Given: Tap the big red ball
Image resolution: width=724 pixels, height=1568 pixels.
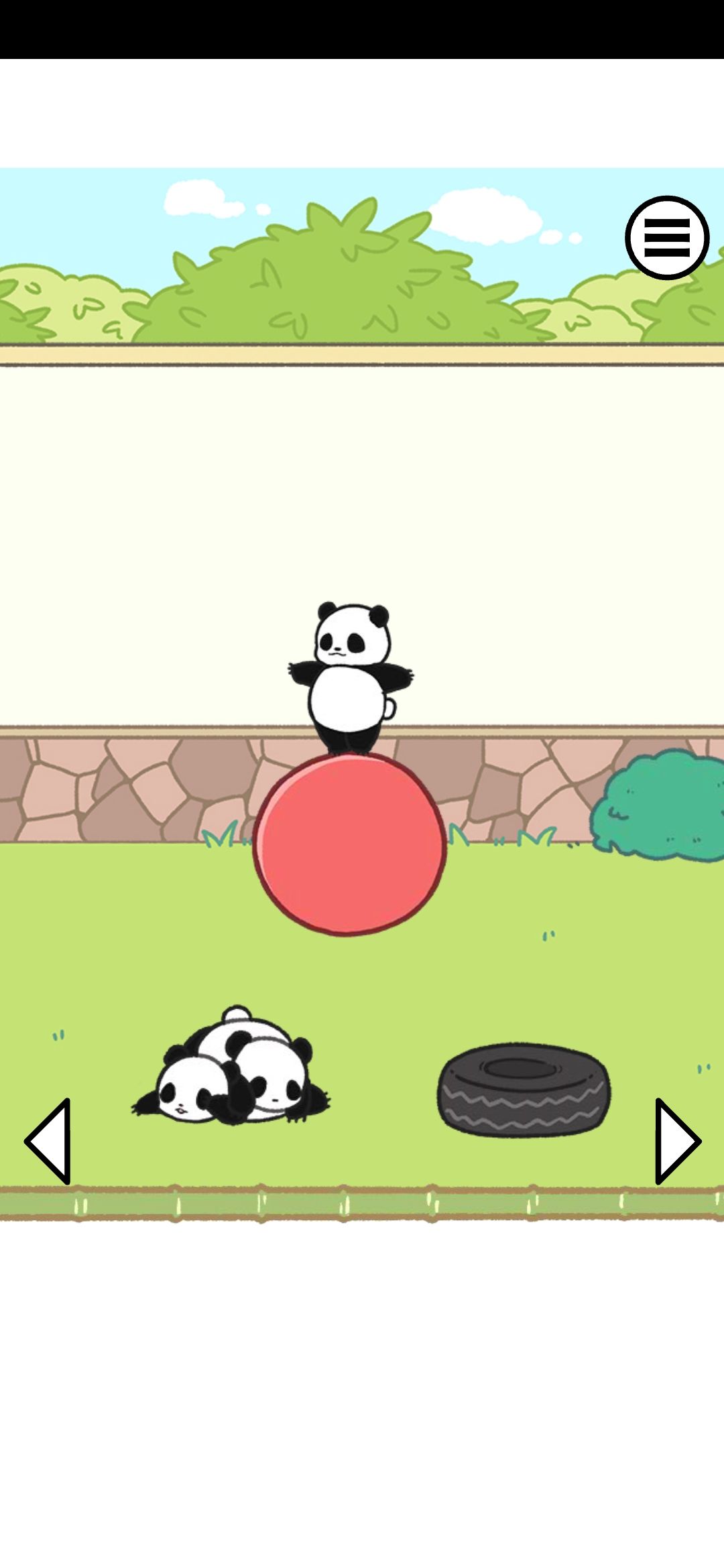Looking at the screenshot, I should [x=349, y=846].
